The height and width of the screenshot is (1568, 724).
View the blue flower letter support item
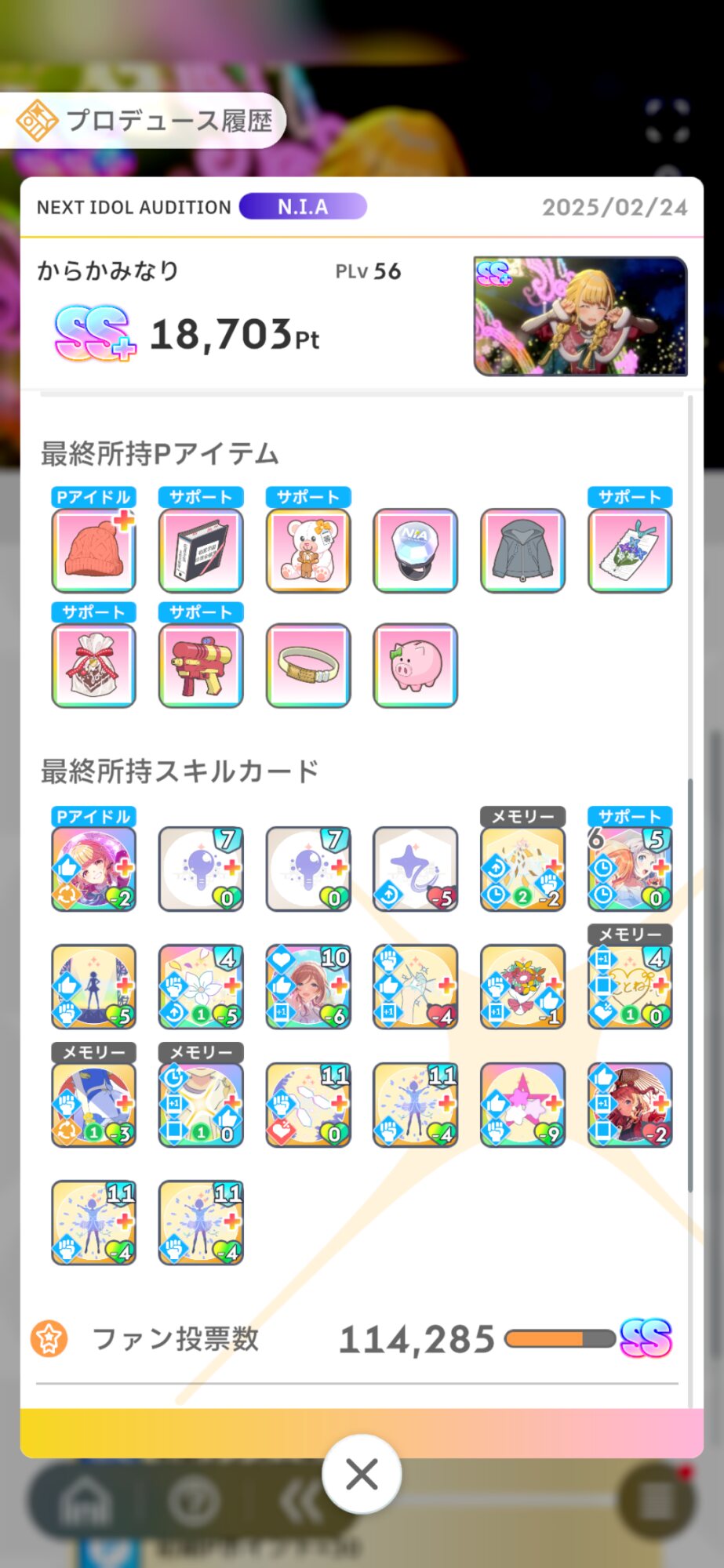630,550
